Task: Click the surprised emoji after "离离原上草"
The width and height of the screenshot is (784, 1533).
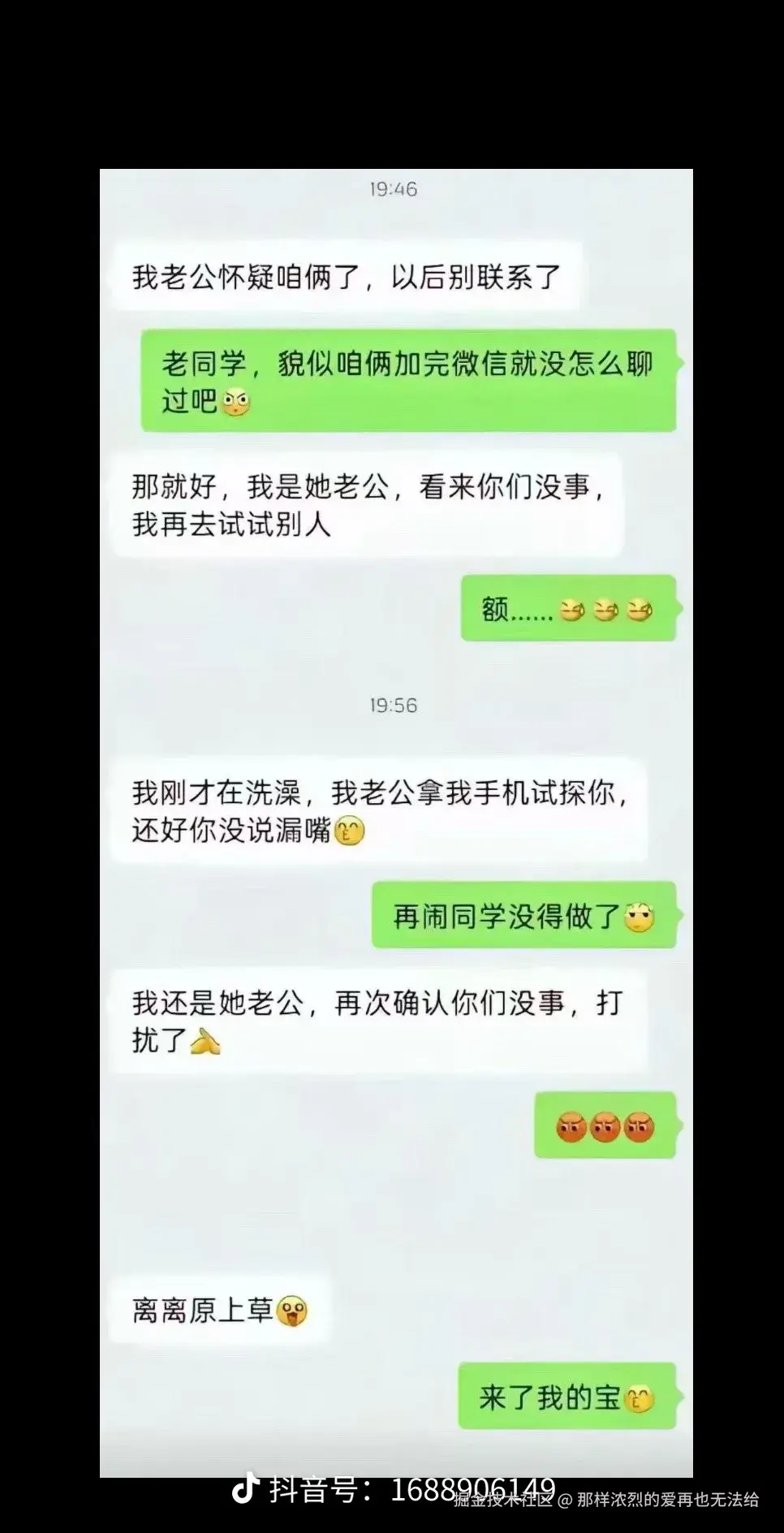Action: click(289, 1311)
